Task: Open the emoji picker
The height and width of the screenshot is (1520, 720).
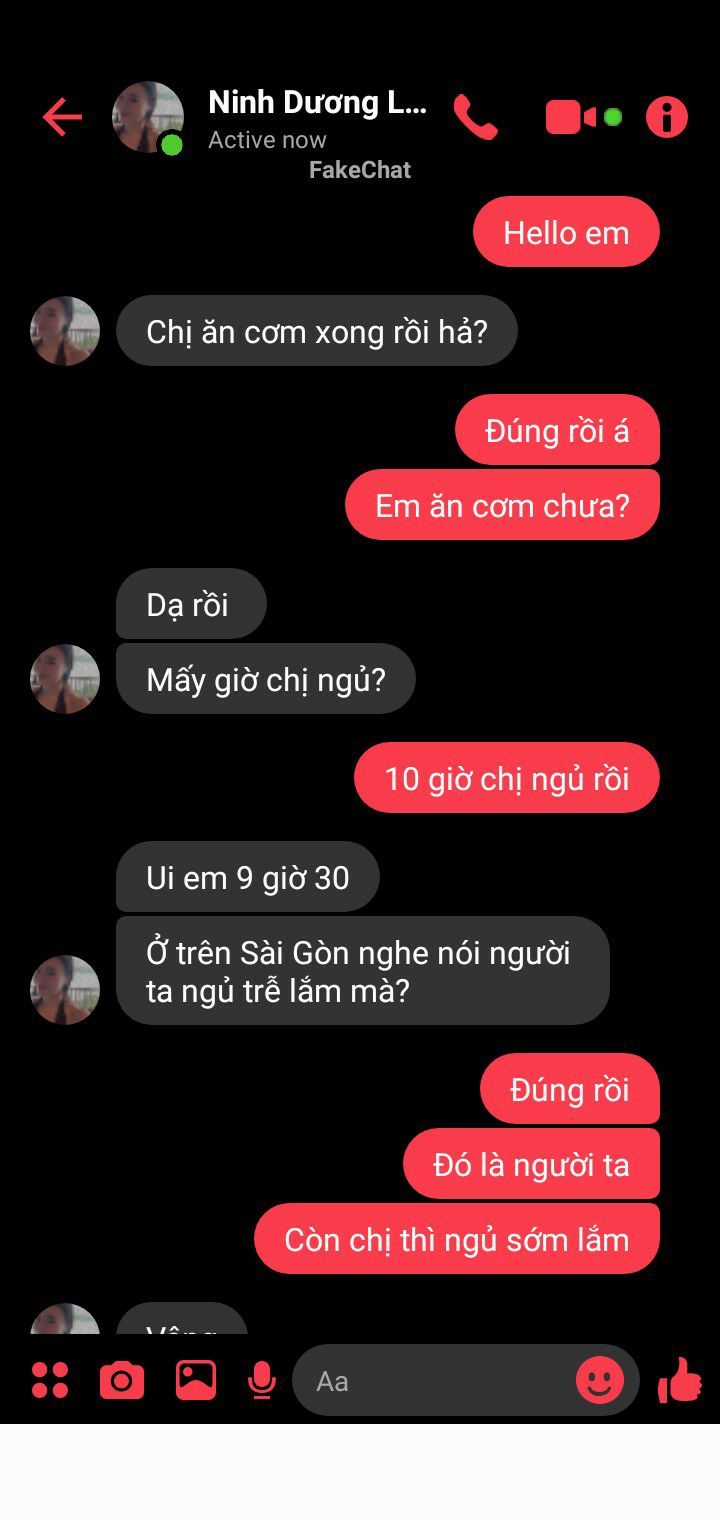Action: click(x=600, y=1381)
